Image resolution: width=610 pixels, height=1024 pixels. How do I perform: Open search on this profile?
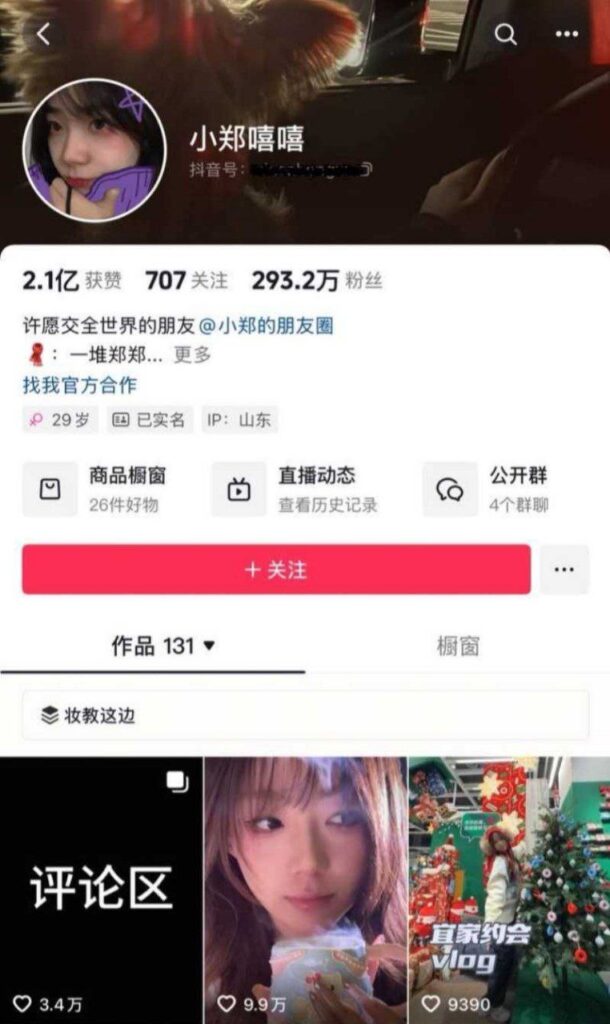[x=506, y=34]
